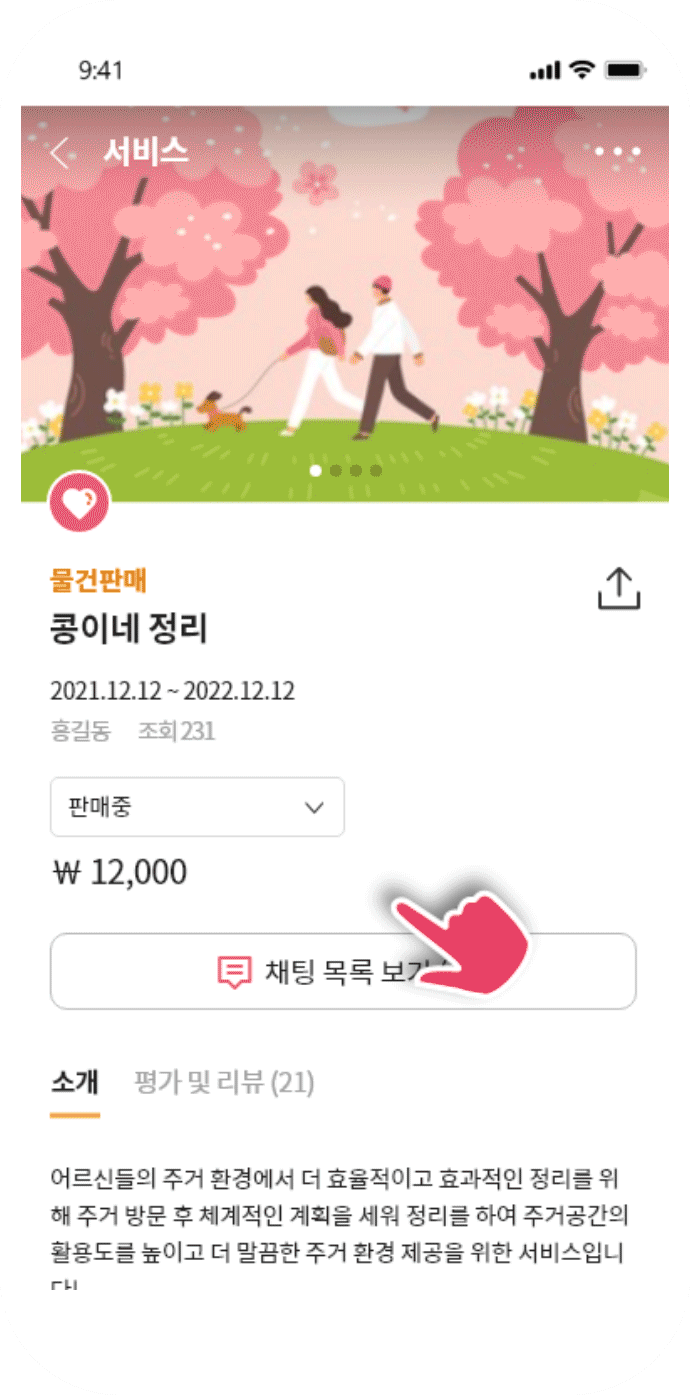Switch to 평가 및 리뷰 (21) tab

coord(224,1082)
